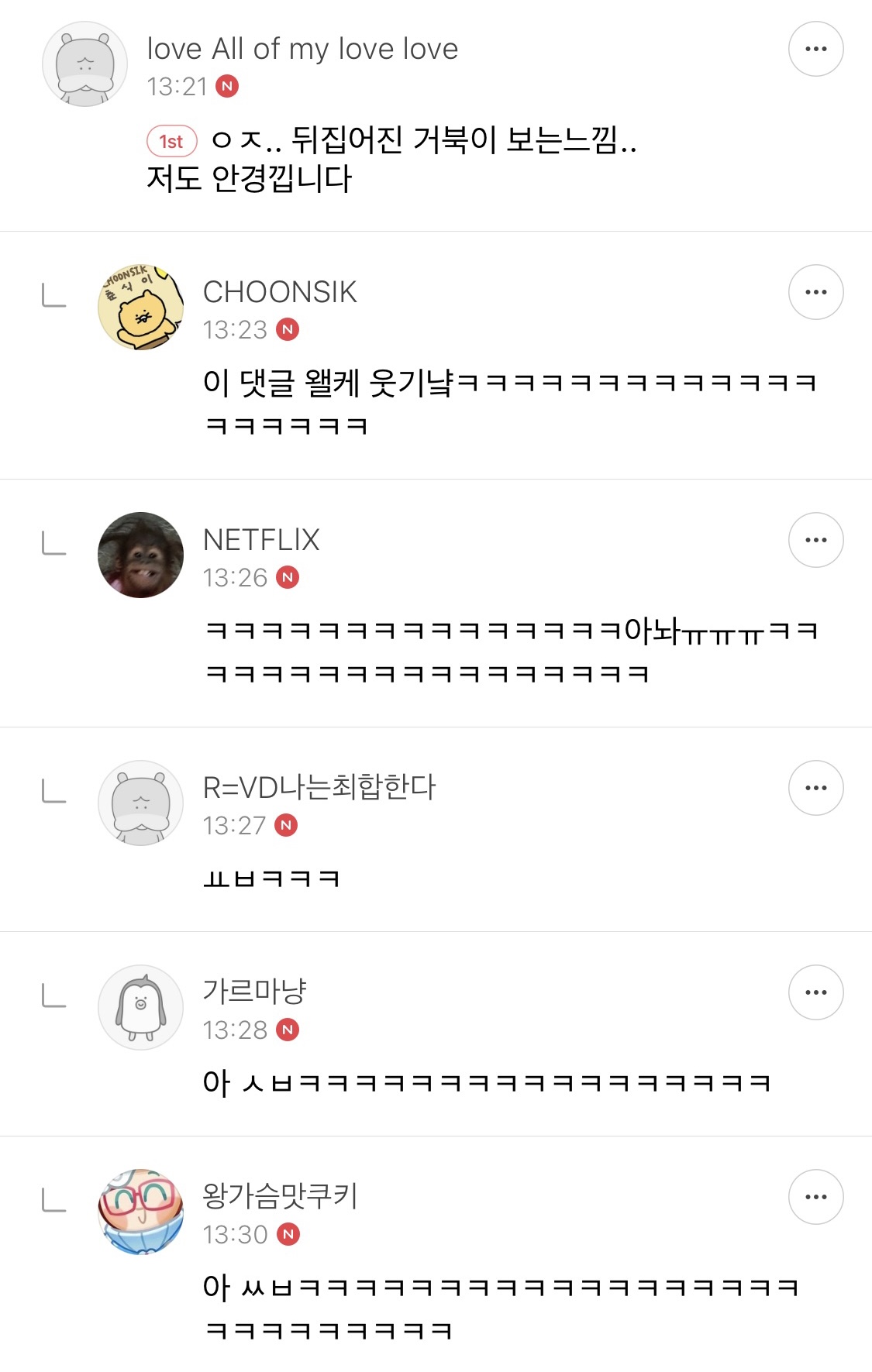
Task: Open the options menu for the top comment
Action: click(816, 48)
